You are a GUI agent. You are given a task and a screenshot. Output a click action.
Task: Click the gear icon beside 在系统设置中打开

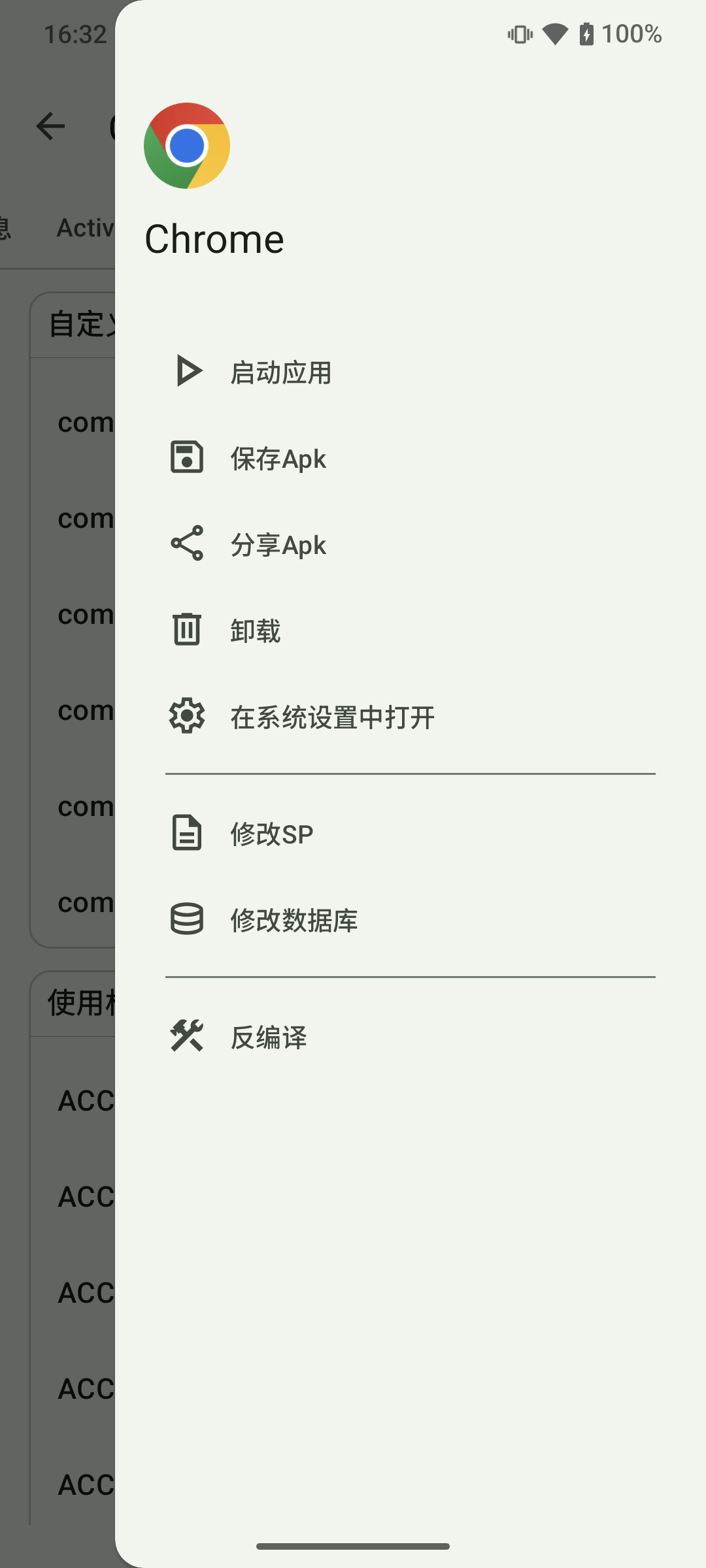(186, 715)
